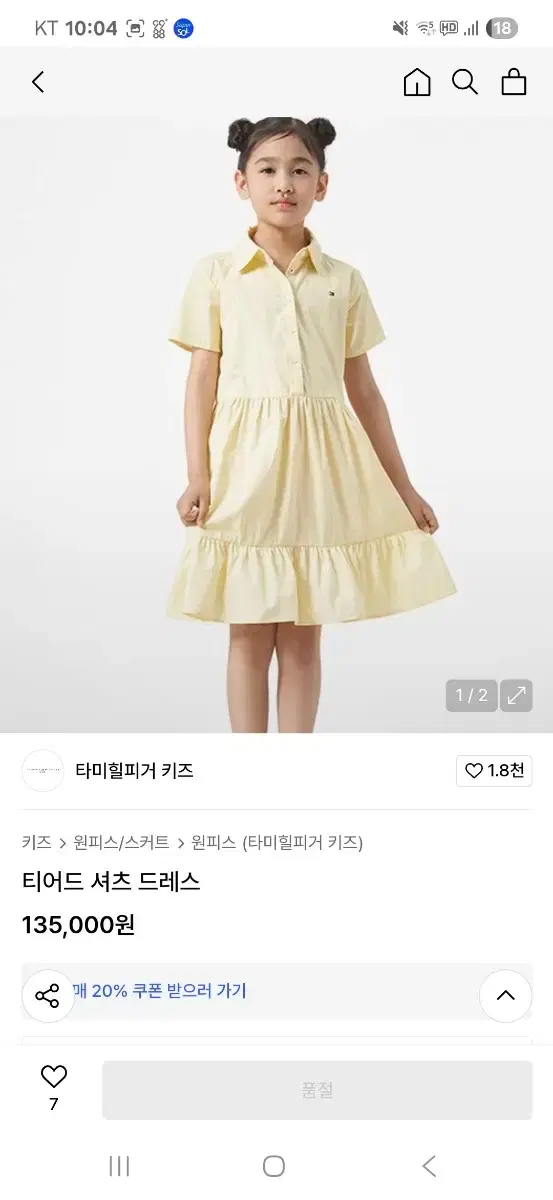Add the dress to wishlist with the heart
Viewport: 553px width, 1200px height.
tap(53, 1087)
